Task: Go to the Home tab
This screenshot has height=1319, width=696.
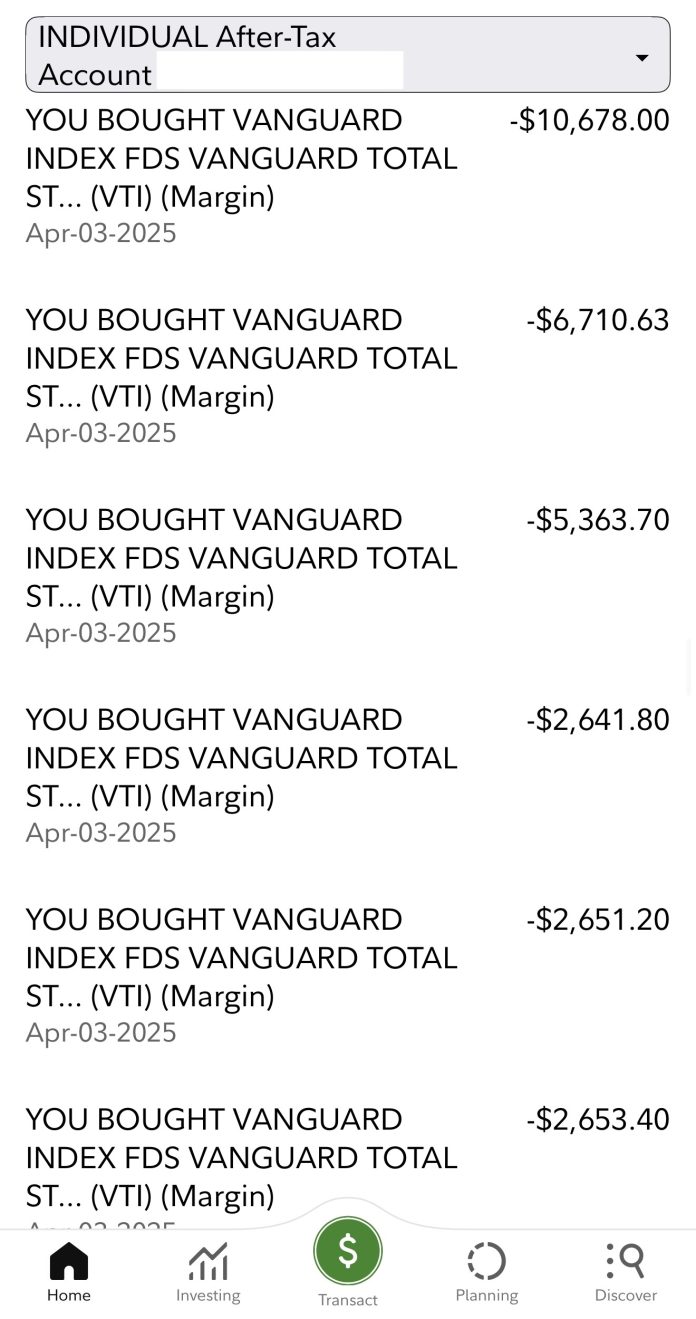Action: coord(69,1272)
